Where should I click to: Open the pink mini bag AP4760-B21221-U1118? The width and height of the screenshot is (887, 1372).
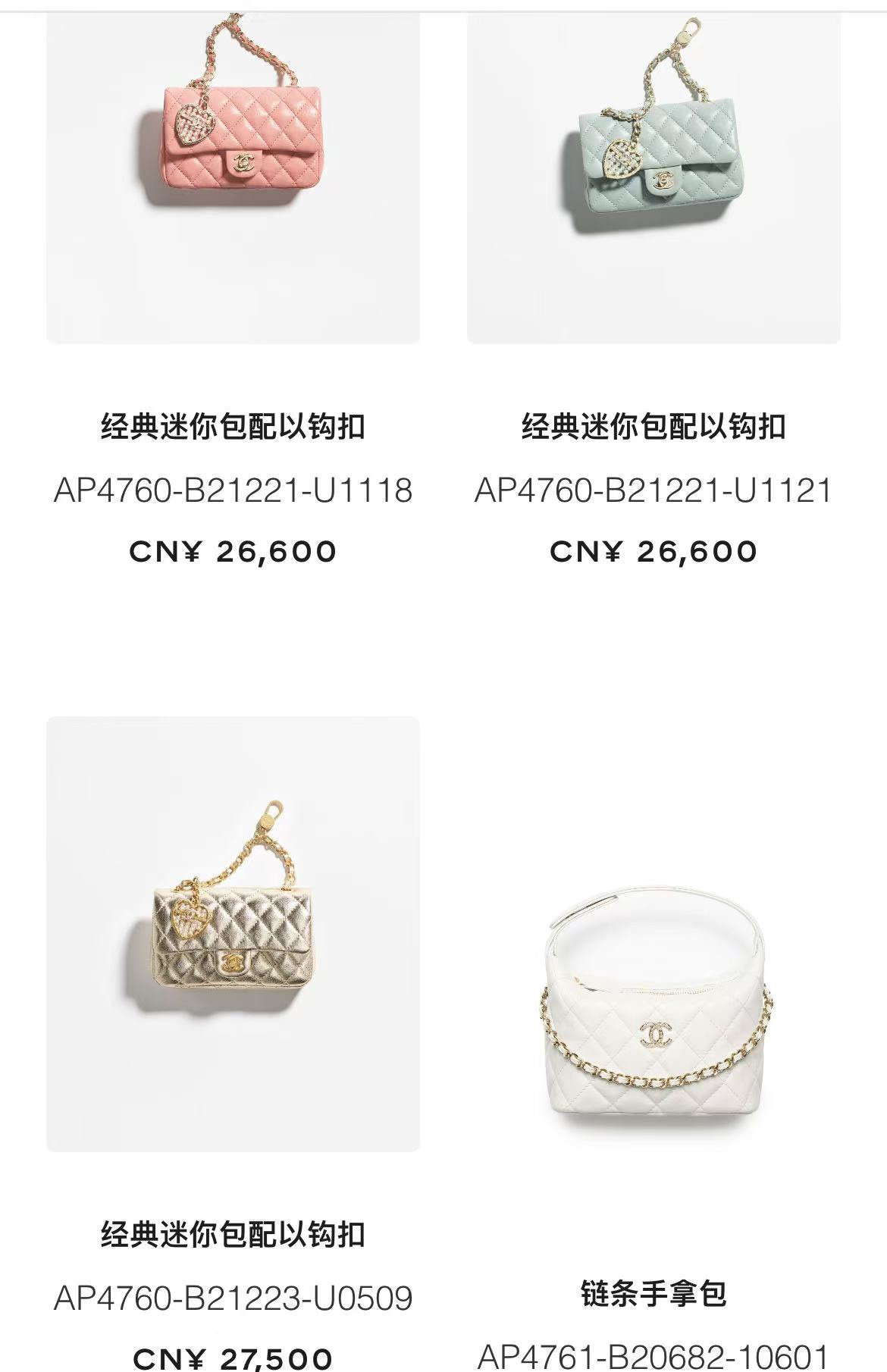(x=233, y=152)
